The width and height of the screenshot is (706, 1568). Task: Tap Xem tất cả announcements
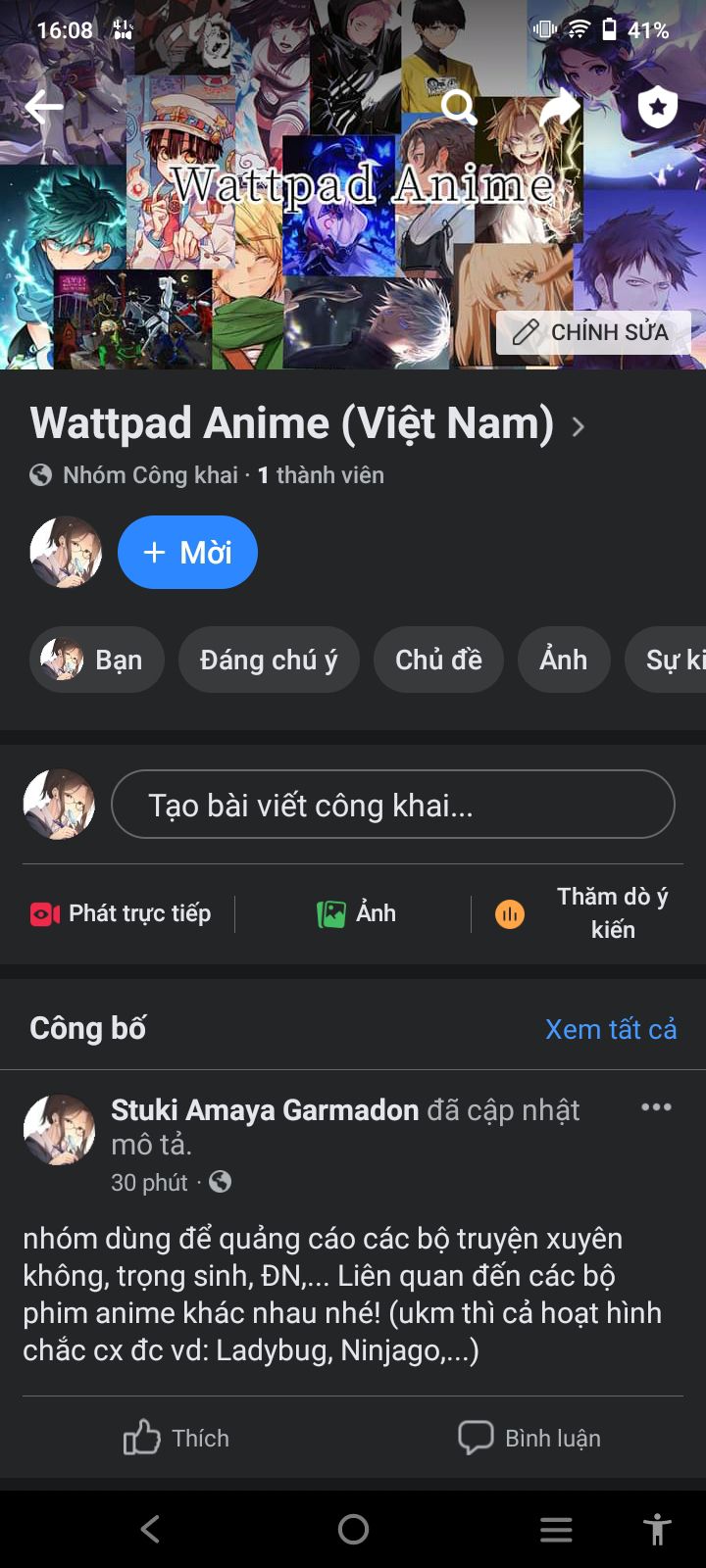click(610, 1029)
